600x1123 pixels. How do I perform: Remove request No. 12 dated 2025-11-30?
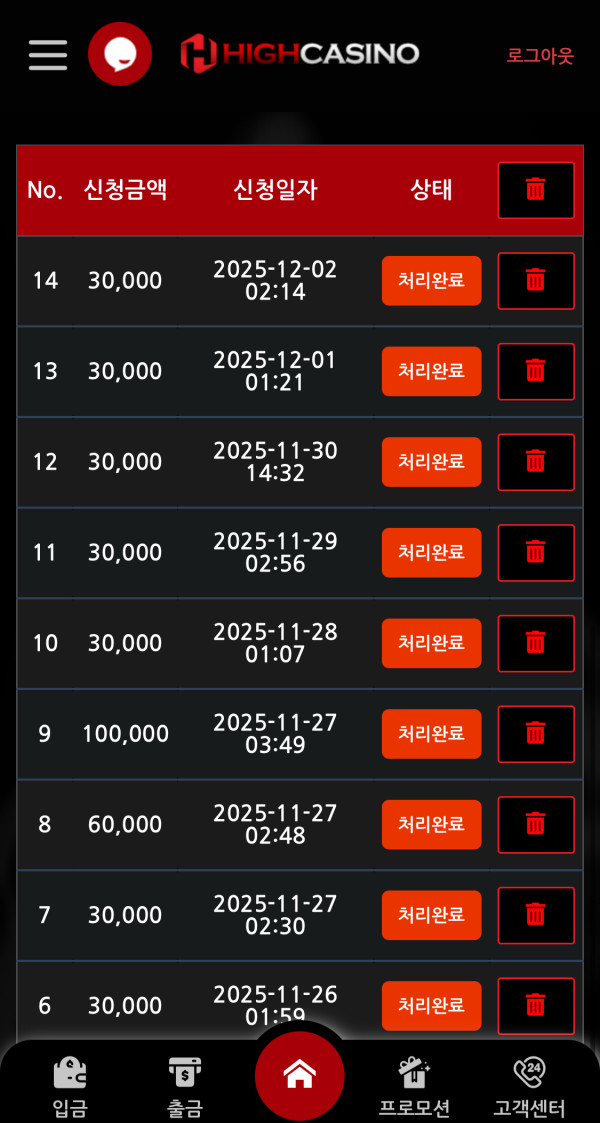536,462
